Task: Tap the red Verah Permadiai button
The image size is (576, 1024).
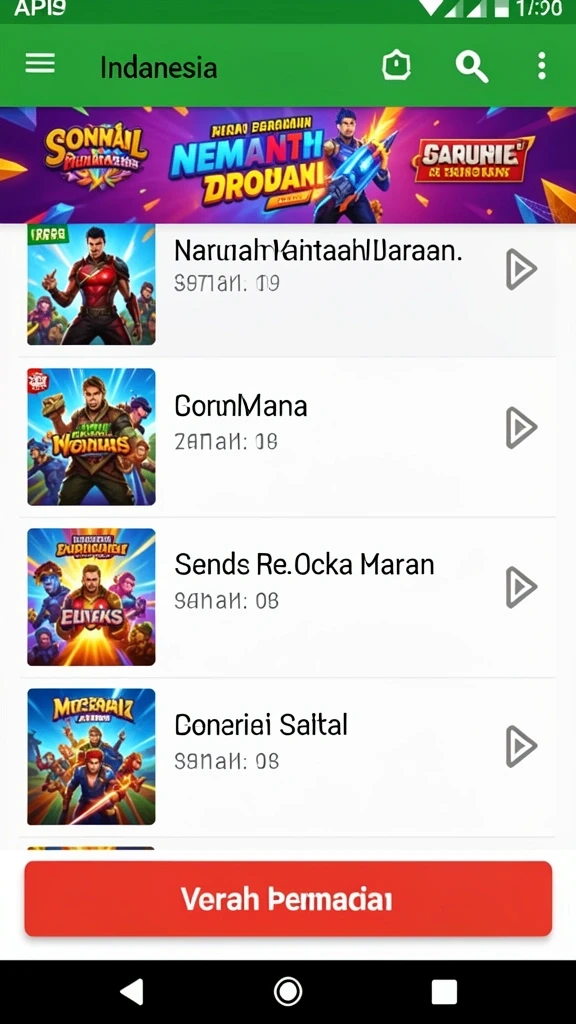Action: click(288, 899)
